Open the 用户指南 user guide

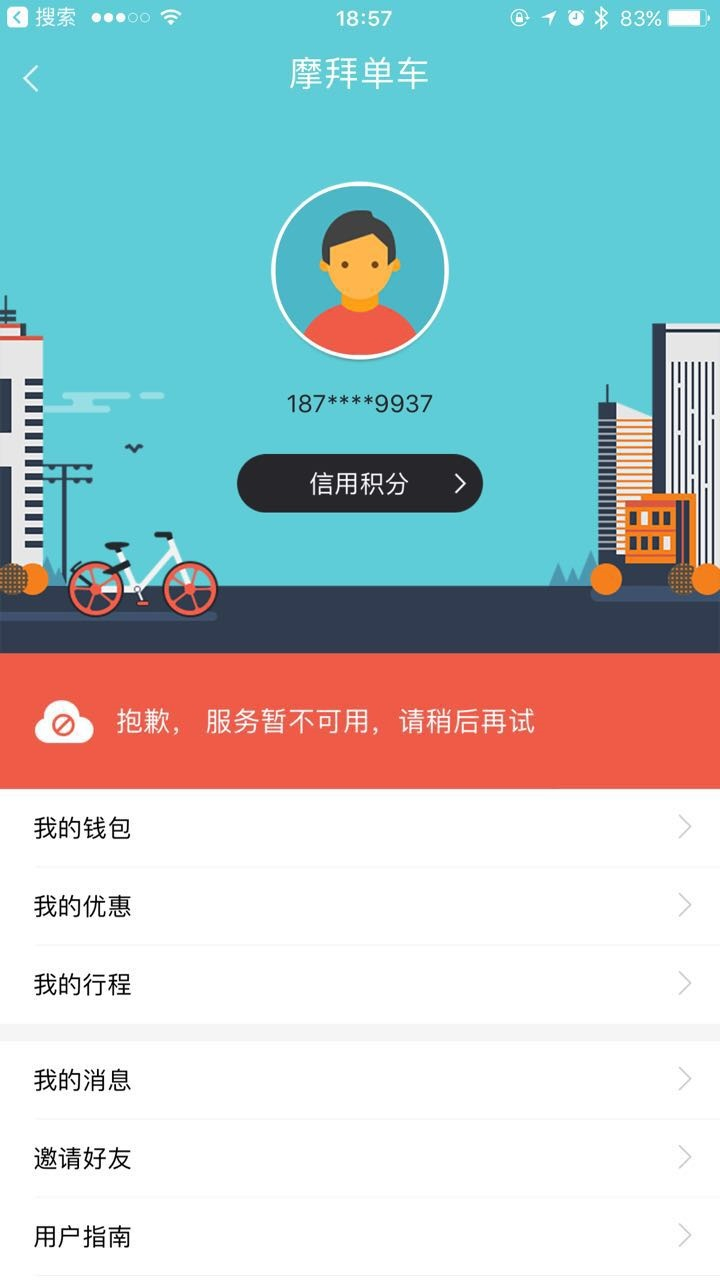(360, 1236)
